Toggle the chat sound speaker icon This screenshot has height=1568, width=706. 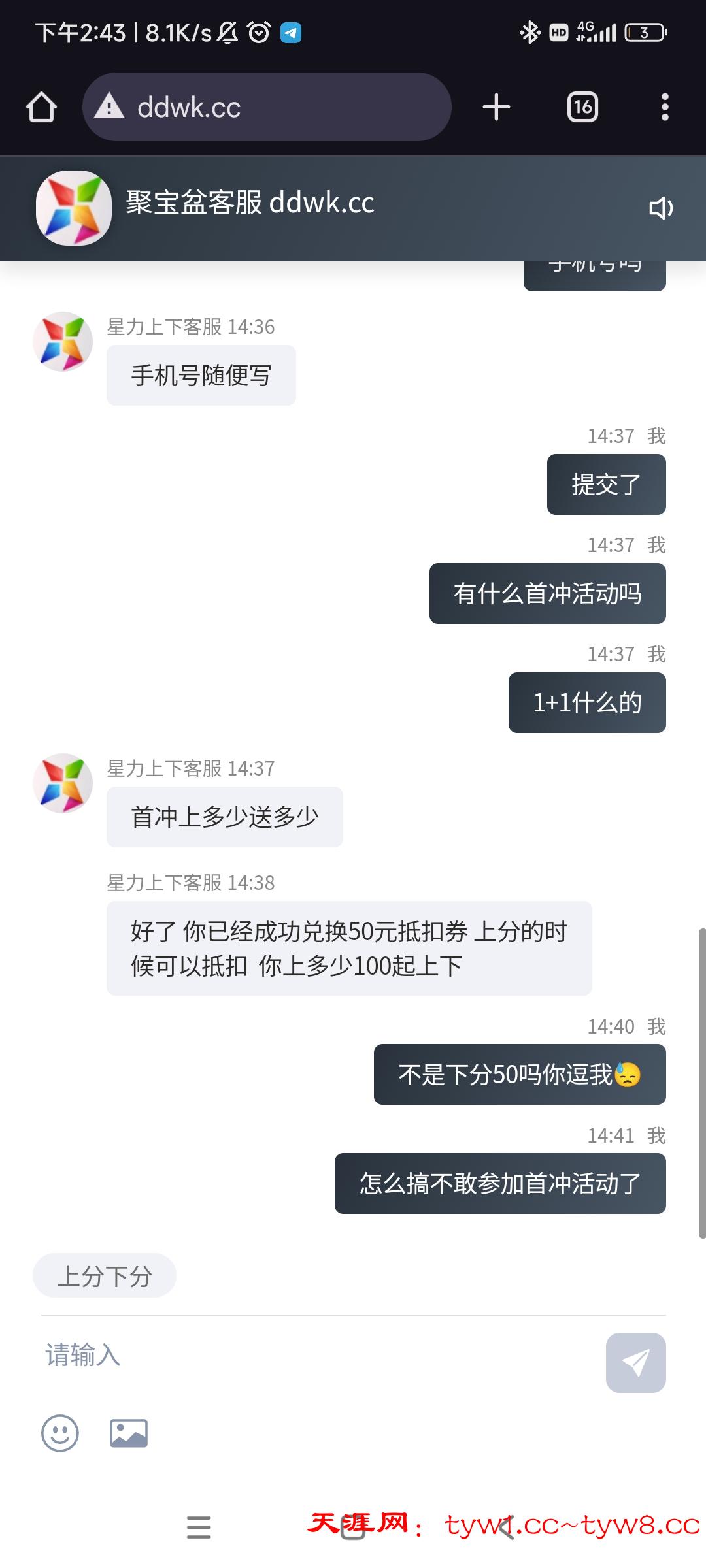click(660, 208)
